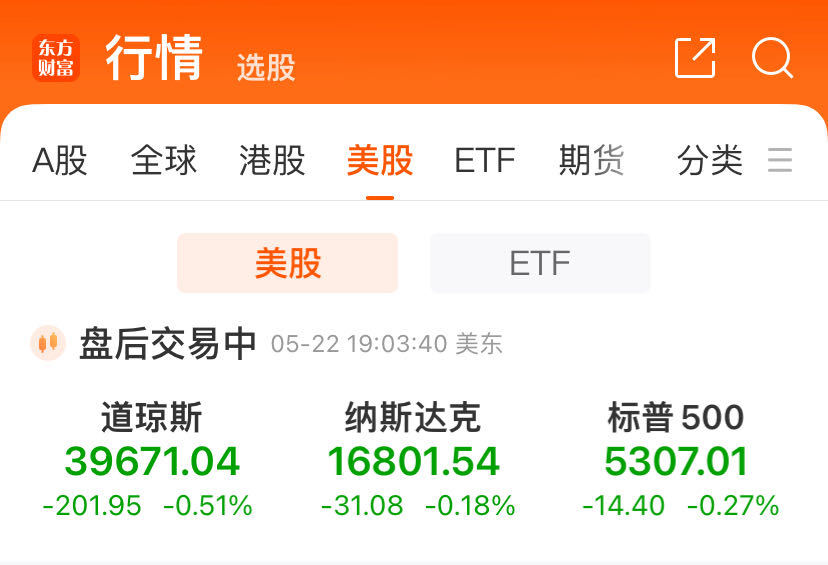Select the 全球 market tab
The image size is (828, 565).
(x=164, y=160)
